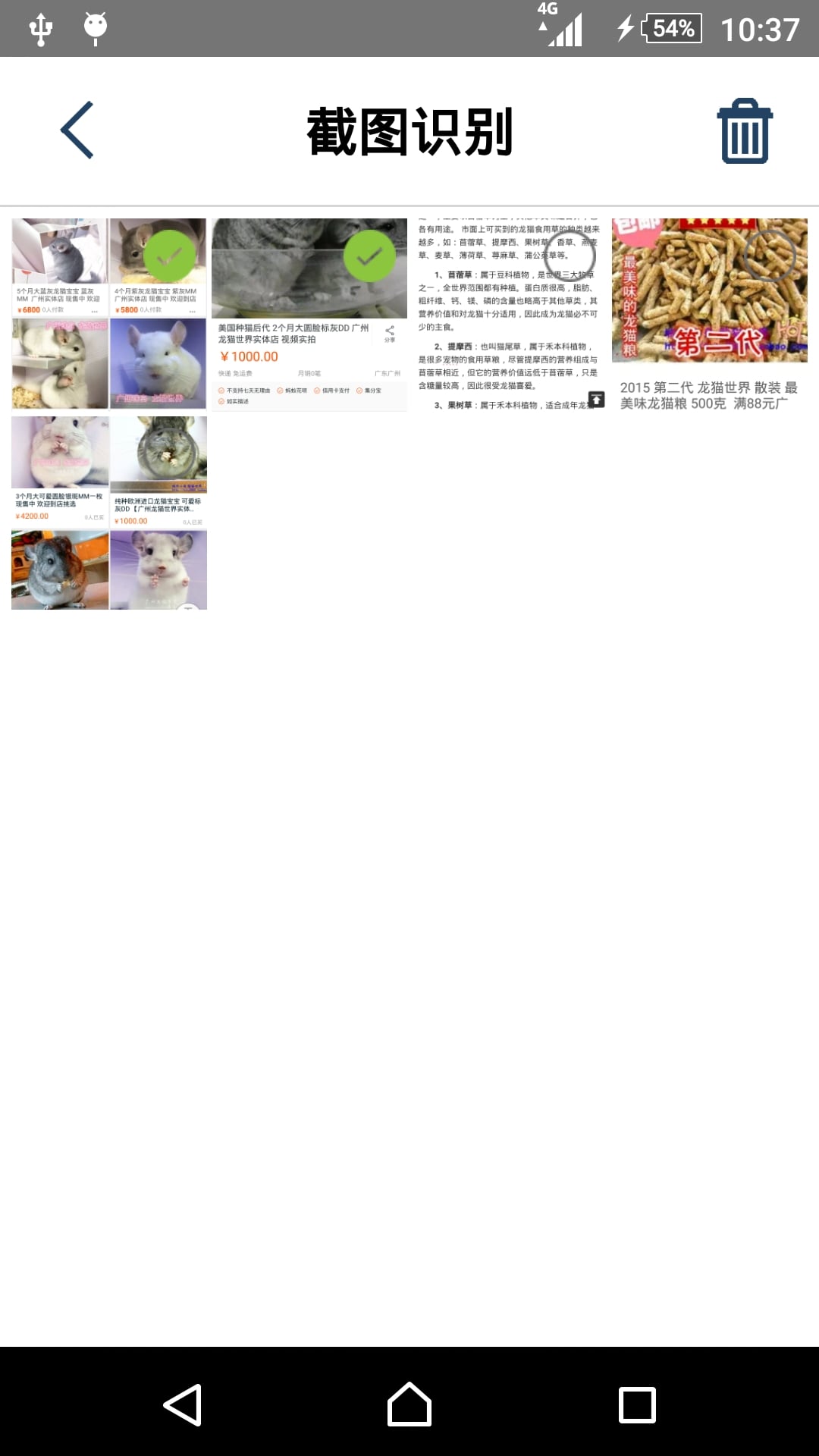Tap the back-to-top icon on the grass article screenshot
The image size is (819, 1456).
pos(596,399)
